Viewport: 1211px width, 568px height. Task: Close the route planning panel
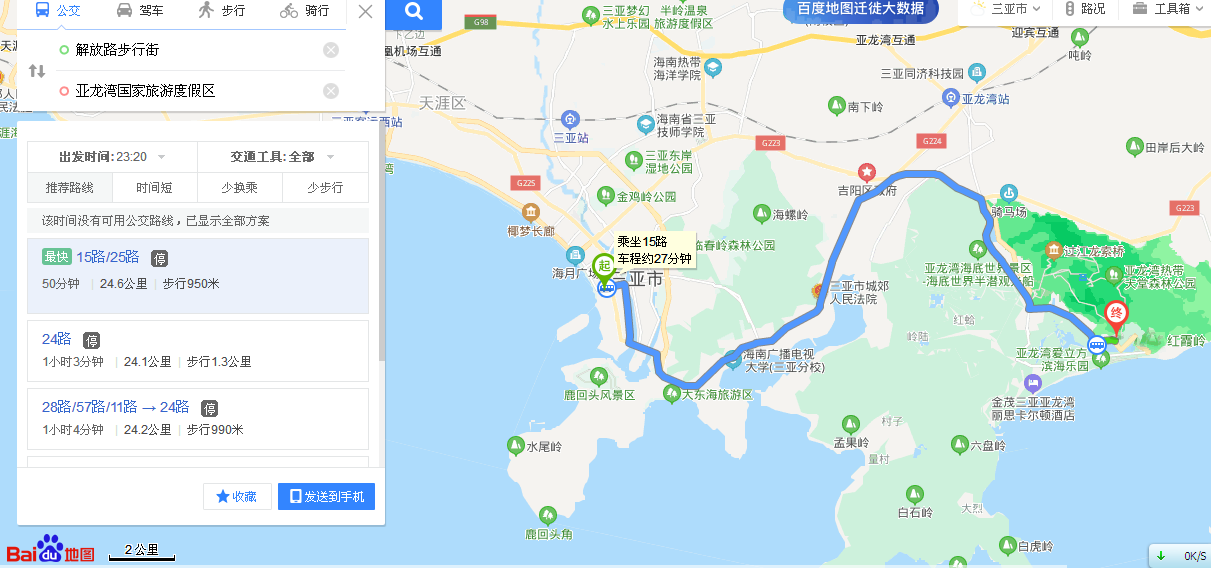point(365,12)
